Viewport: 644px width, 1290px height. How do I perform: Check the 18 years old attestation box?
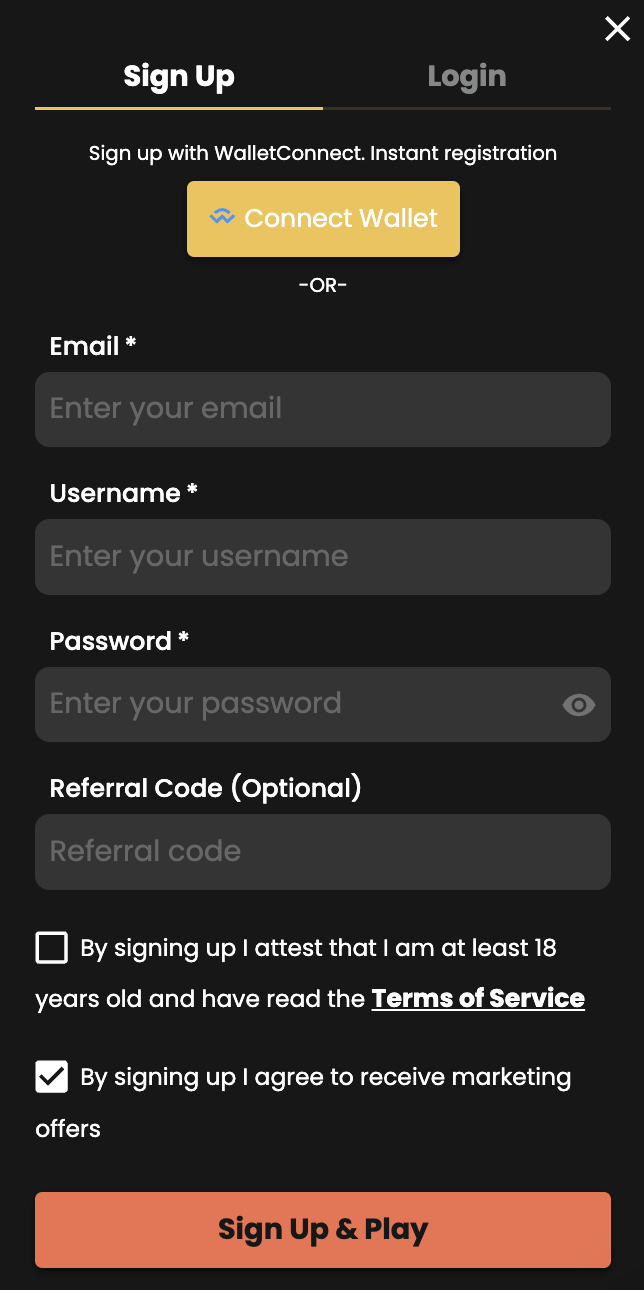52,947
